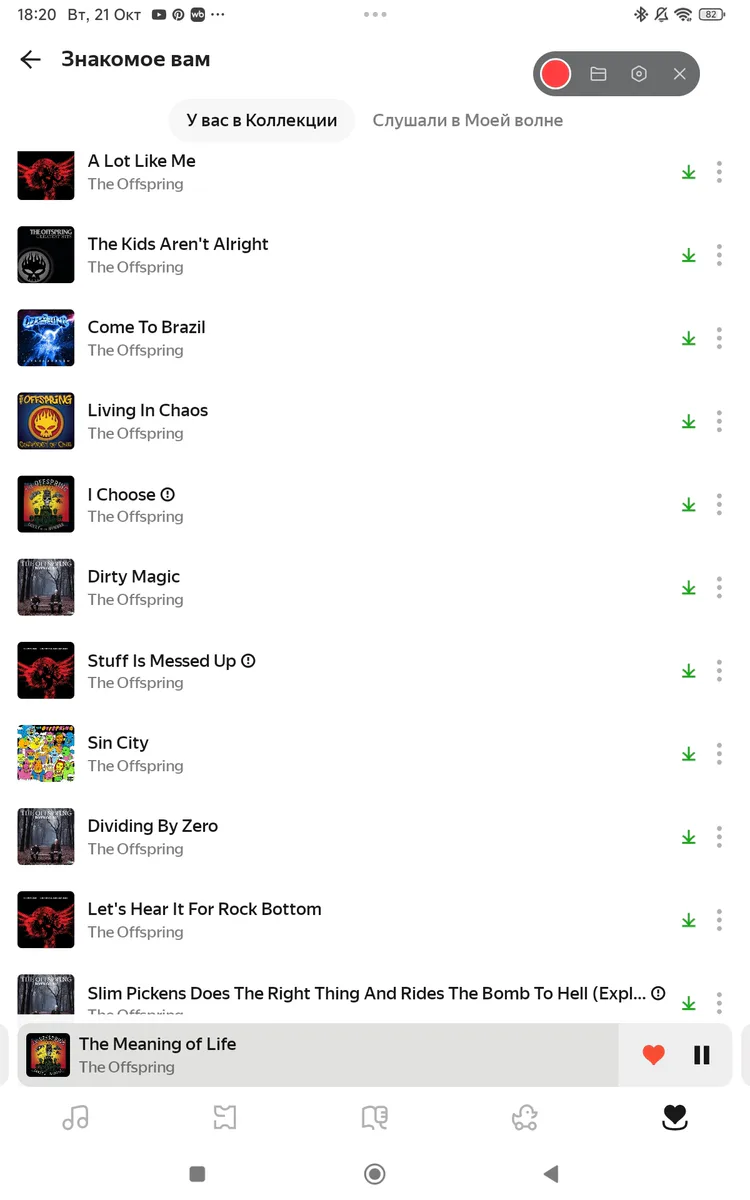This screenshot has width=750, height=1200.
Task: Go back from Знакомое вам screen
Action: point(30,60)
